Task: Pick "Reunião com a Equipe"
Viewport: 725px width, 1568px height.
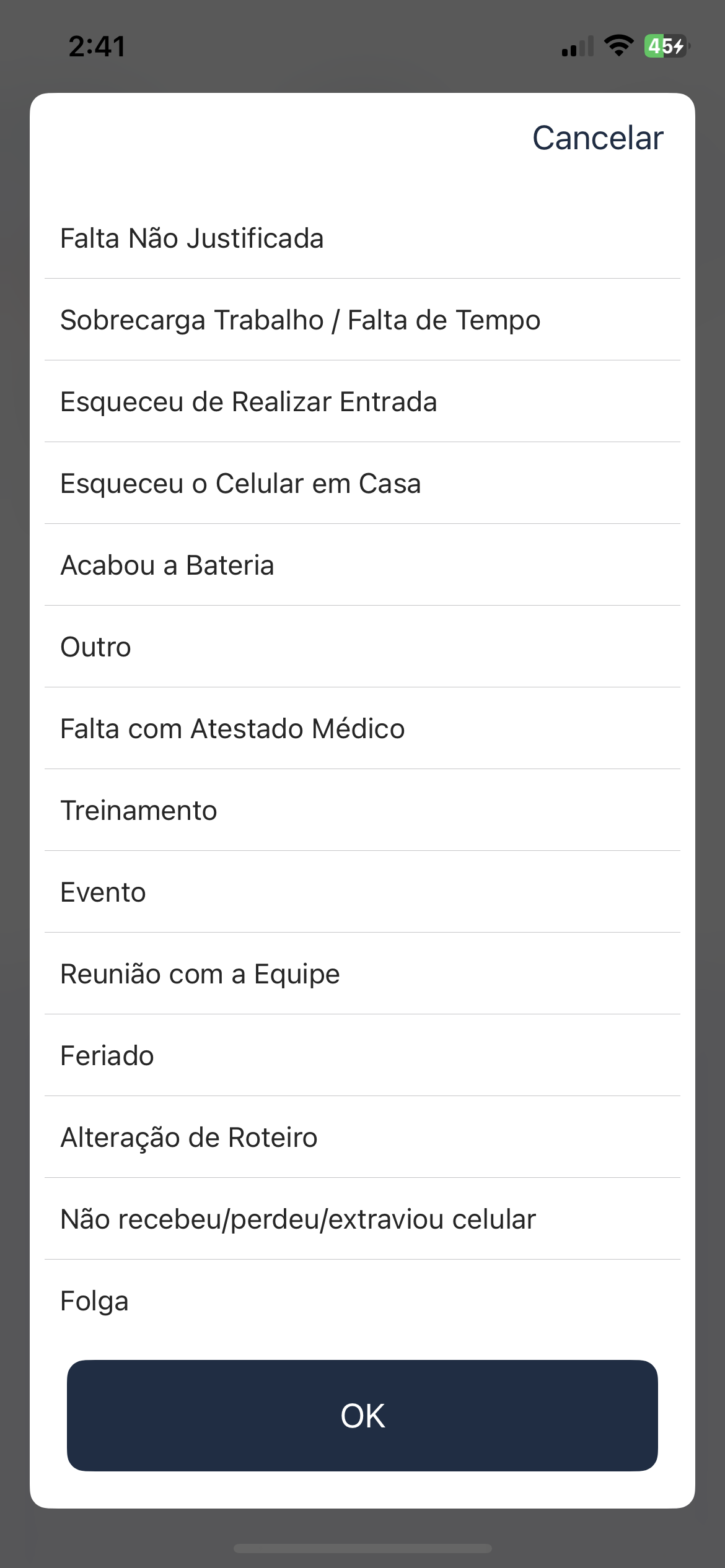Action: coord(362,973)
